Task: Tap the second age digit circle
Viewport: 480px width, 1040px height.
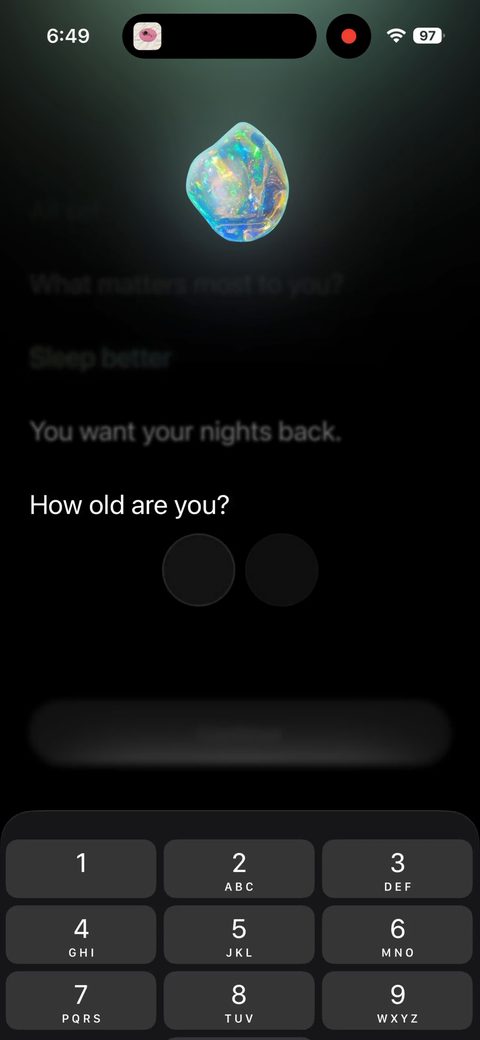Action: (x=282, y=570)
